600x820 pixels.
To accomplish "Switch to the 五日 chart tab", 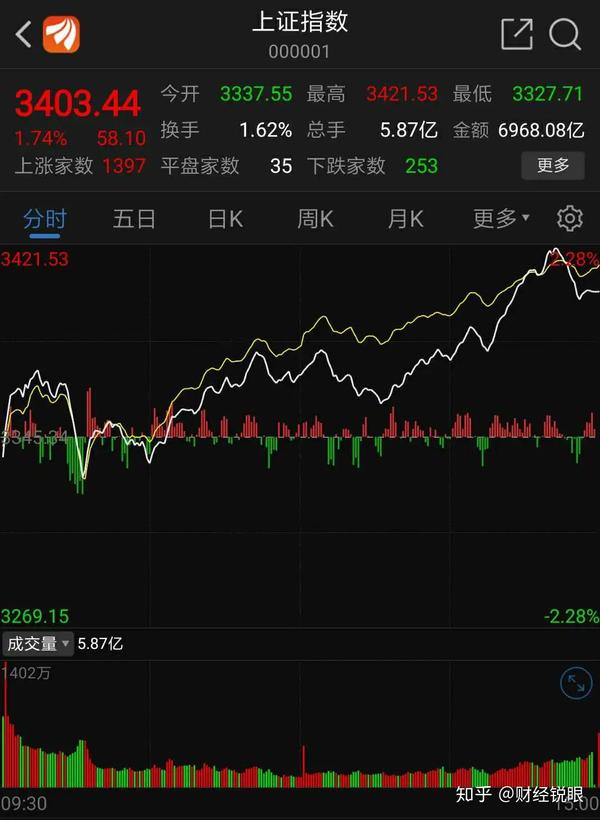I will click(x=134, y=218).
